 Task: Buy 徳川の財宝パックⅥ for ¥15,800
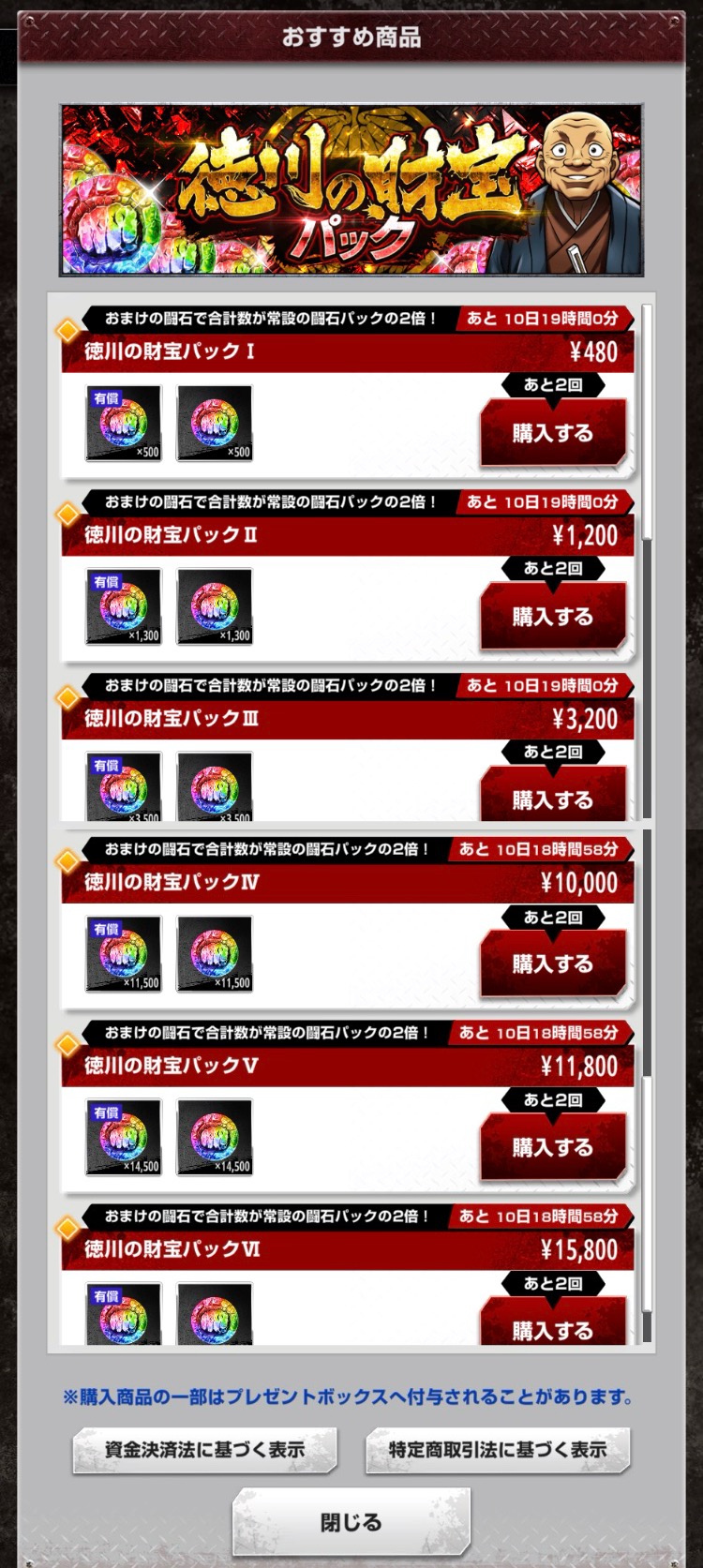click(552, 1327)
